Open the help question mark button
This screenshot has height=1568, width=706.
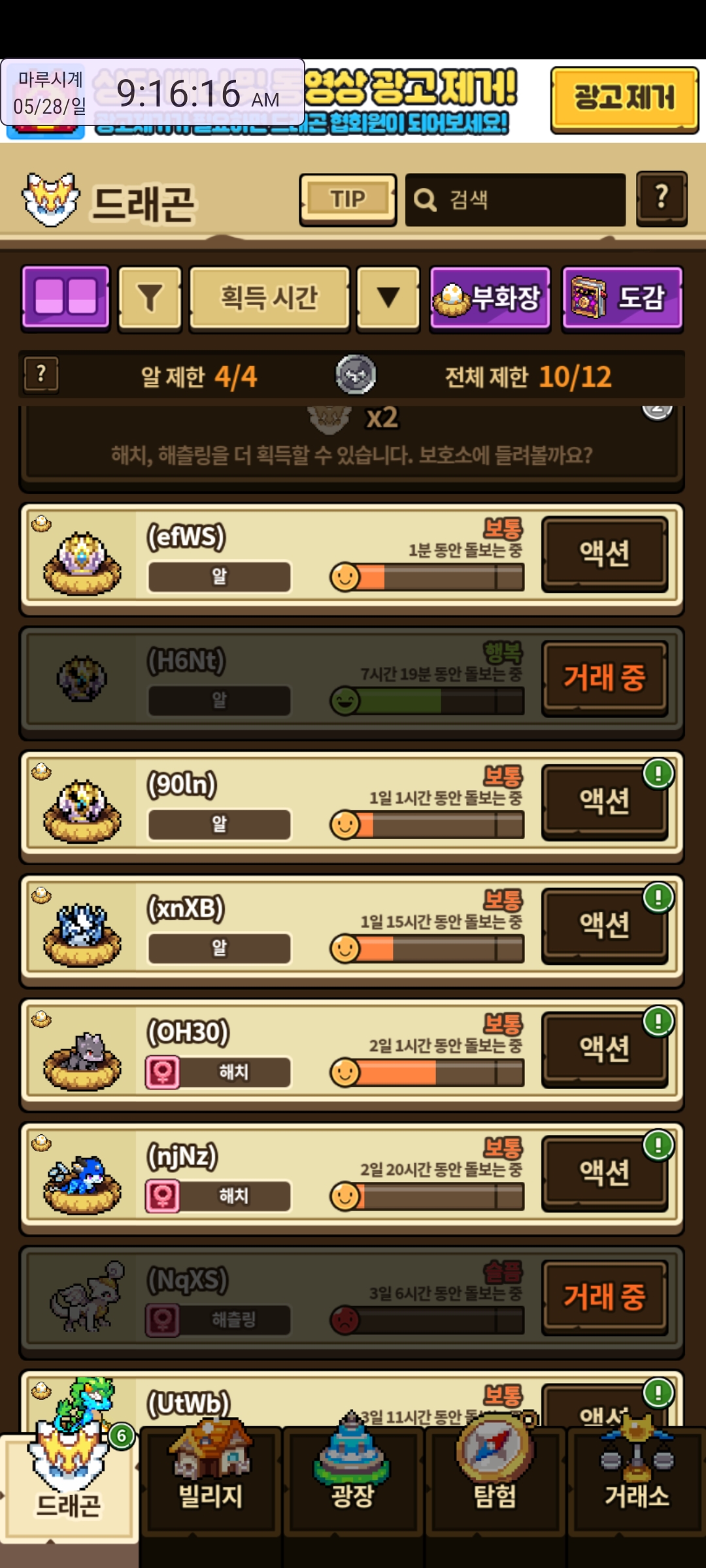(x=662, y=198)
